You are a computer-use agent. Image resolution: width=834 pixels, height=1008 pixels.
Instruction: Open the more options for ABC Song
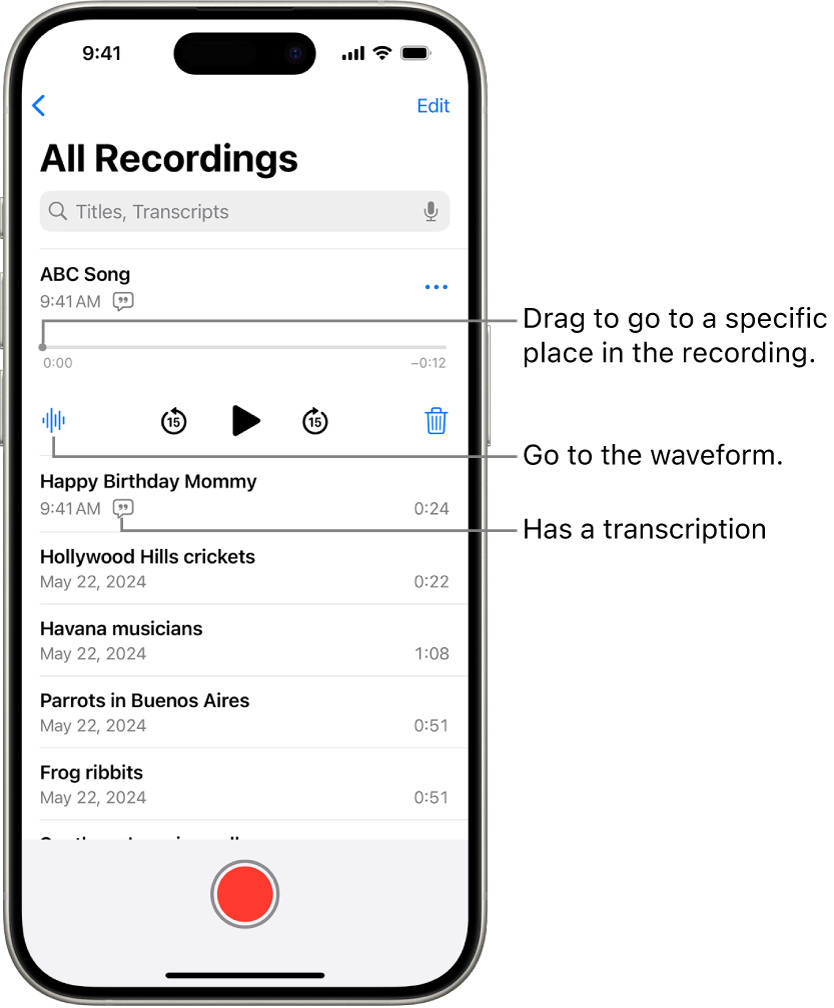coord(436,287)
